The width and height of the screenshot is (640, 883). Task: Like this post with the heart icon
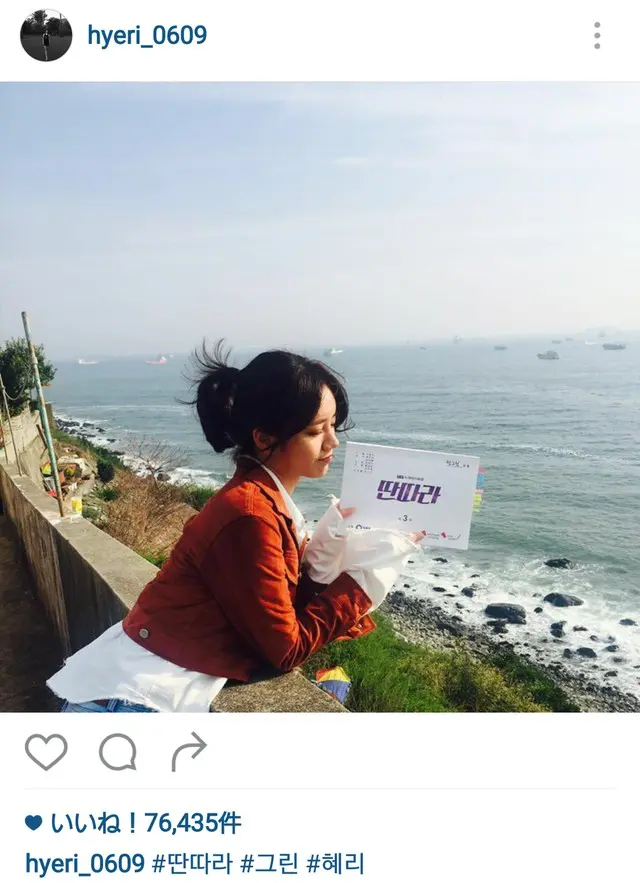46,752
